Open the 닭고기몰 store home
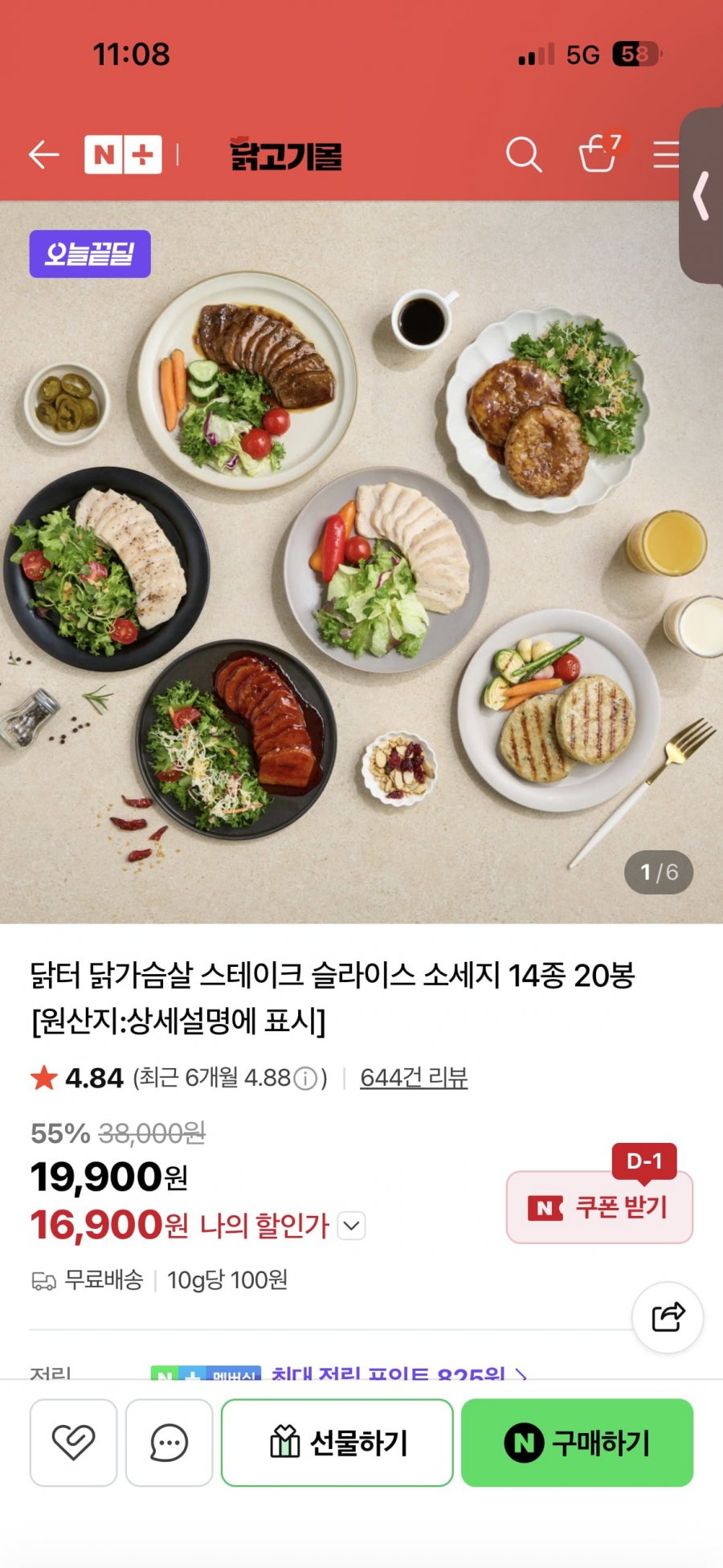 (286, 154)
